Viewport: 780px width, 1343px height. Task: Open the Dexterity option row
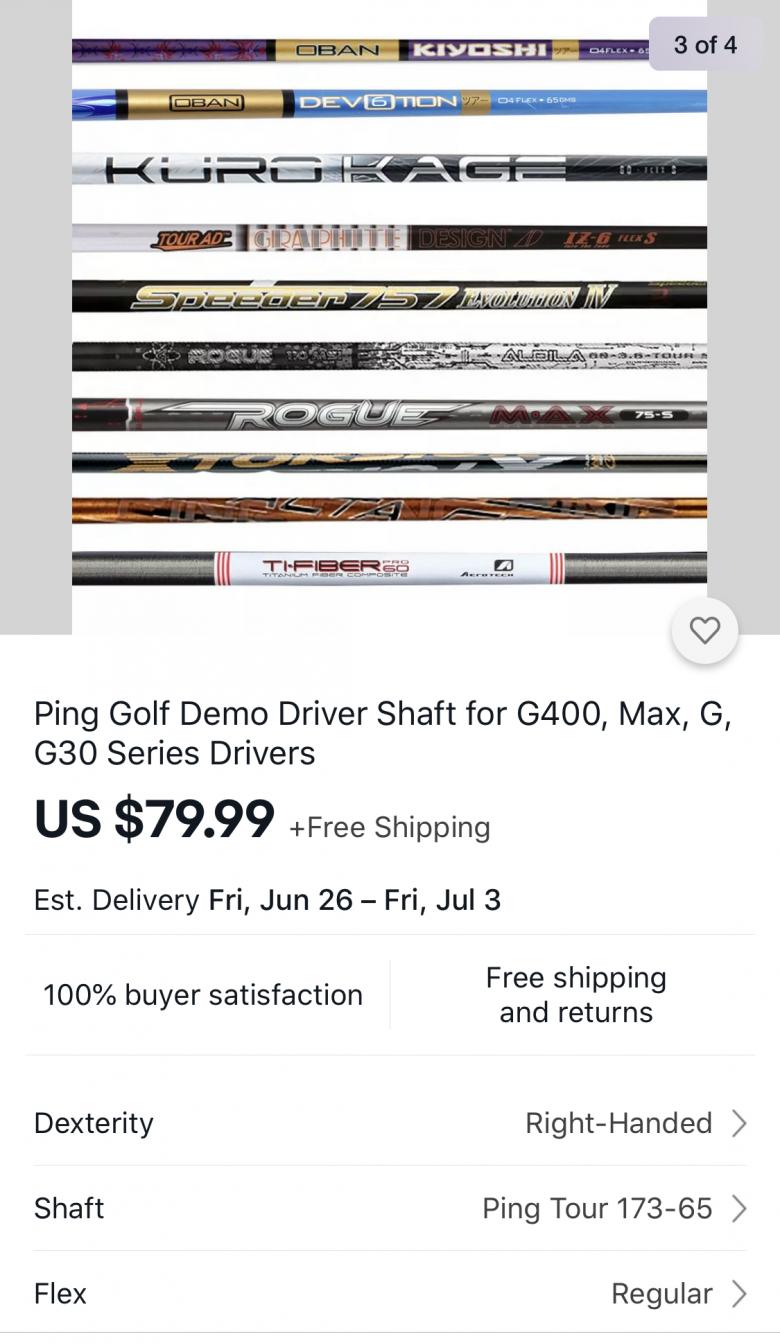pyautogui.click(x=390, y=1123)
